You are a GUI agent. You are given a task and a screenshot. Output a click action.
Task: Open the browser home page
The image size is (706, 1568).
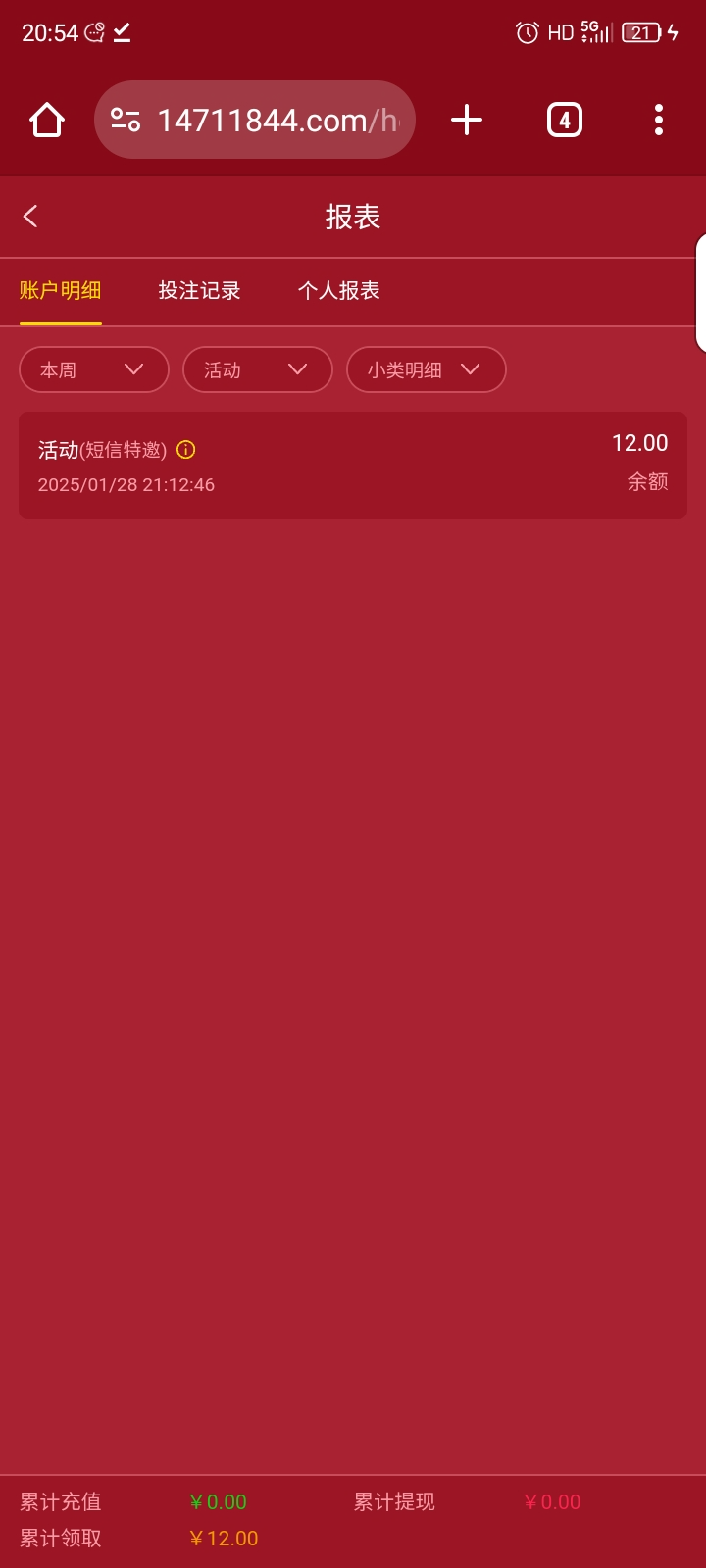coord(46,121)
